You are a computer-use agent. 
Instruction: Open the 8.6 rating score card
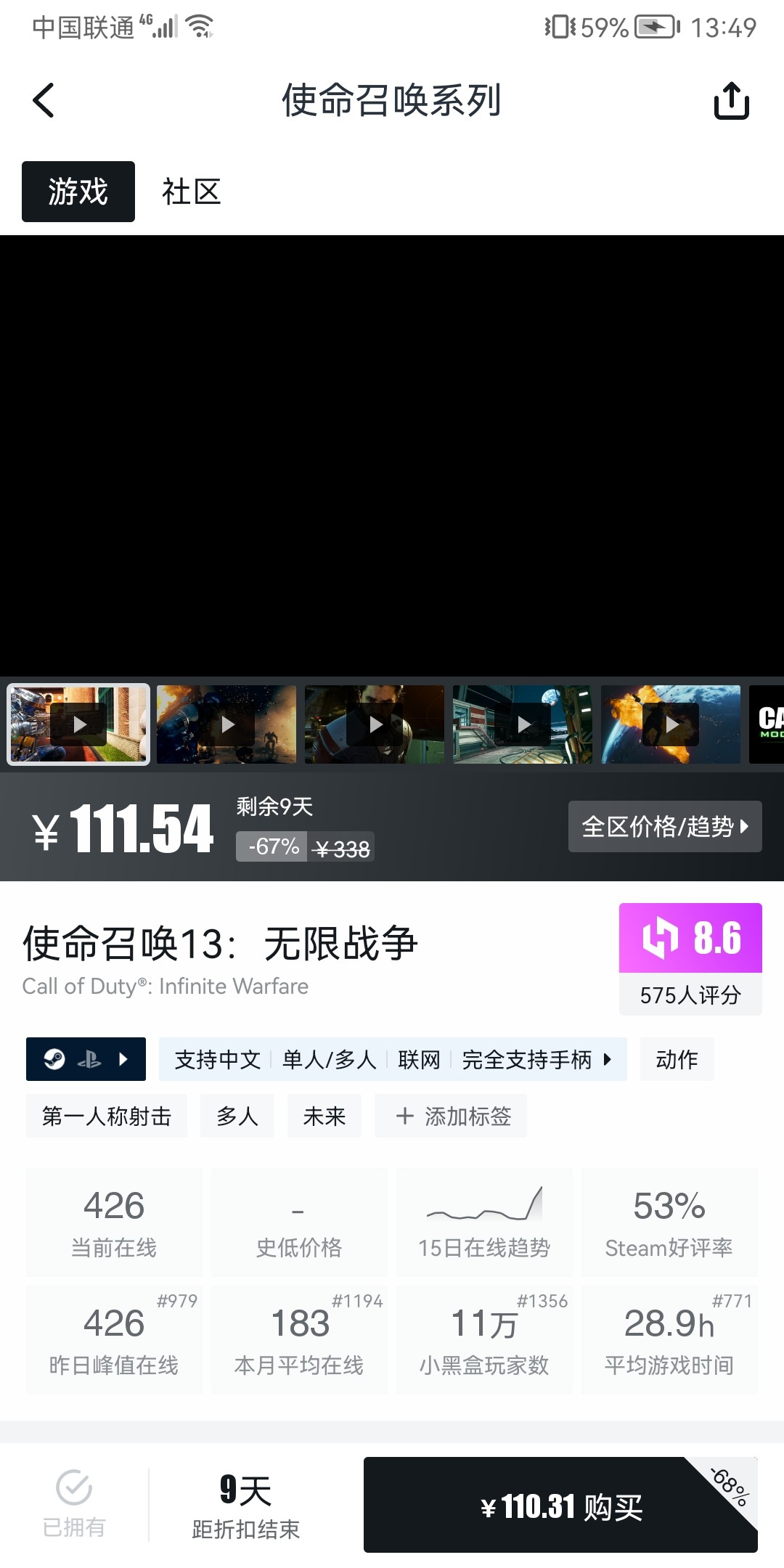pos(690,958)
